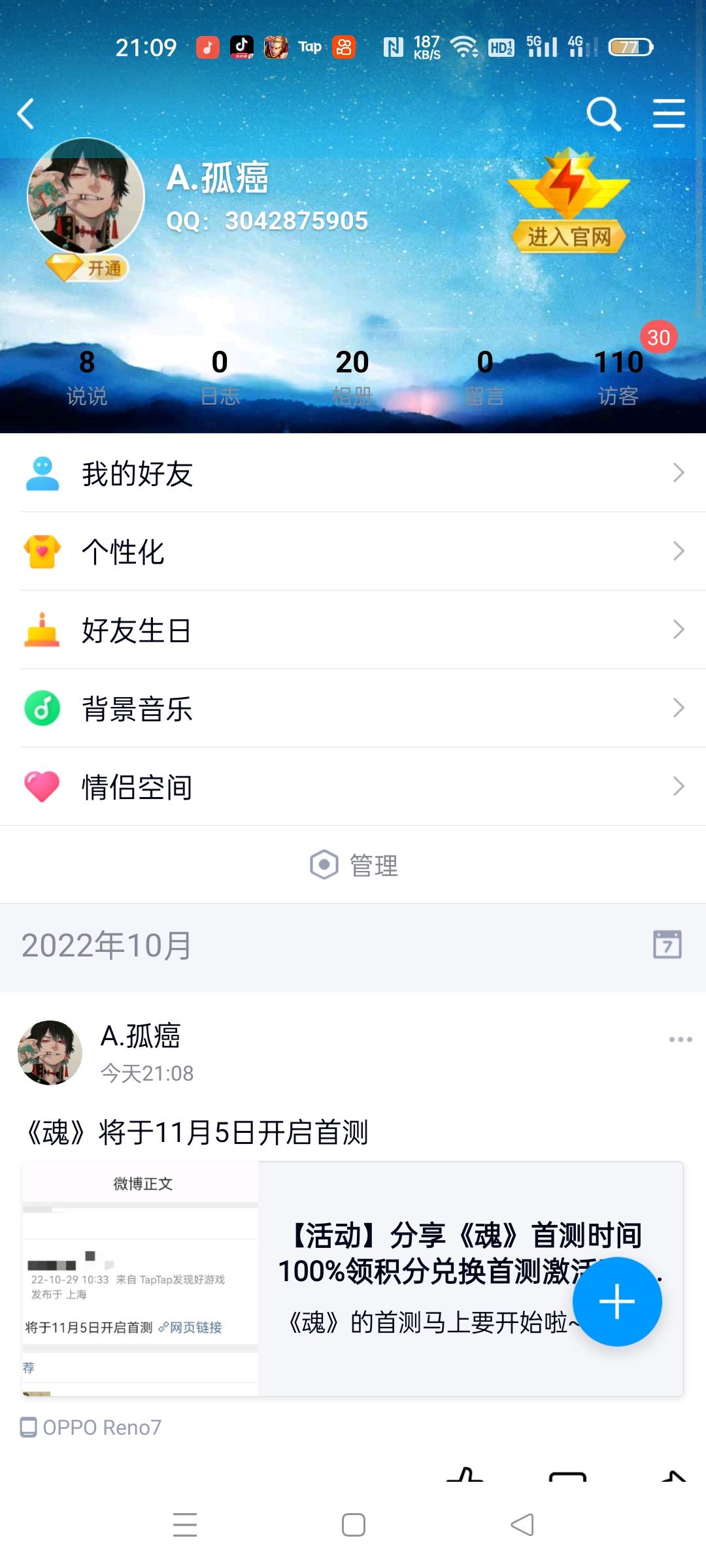Image resolution: width=706 pixels, height=1568 pixels.
Task: Open the calendar icon beside 2022年10月
Action: click(667, 945)
